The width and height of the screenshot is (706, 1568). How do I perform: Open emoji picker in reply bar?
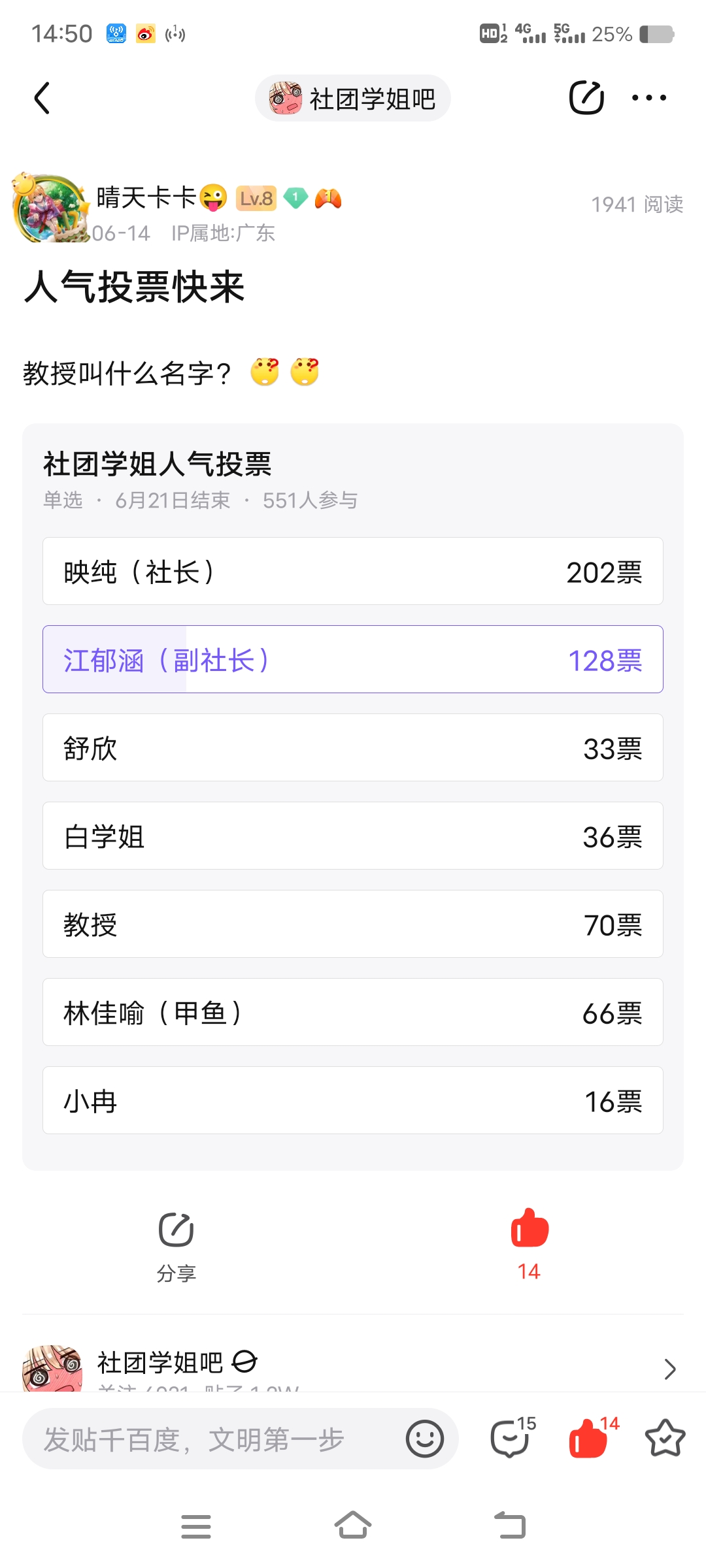tap(425, 1439)
